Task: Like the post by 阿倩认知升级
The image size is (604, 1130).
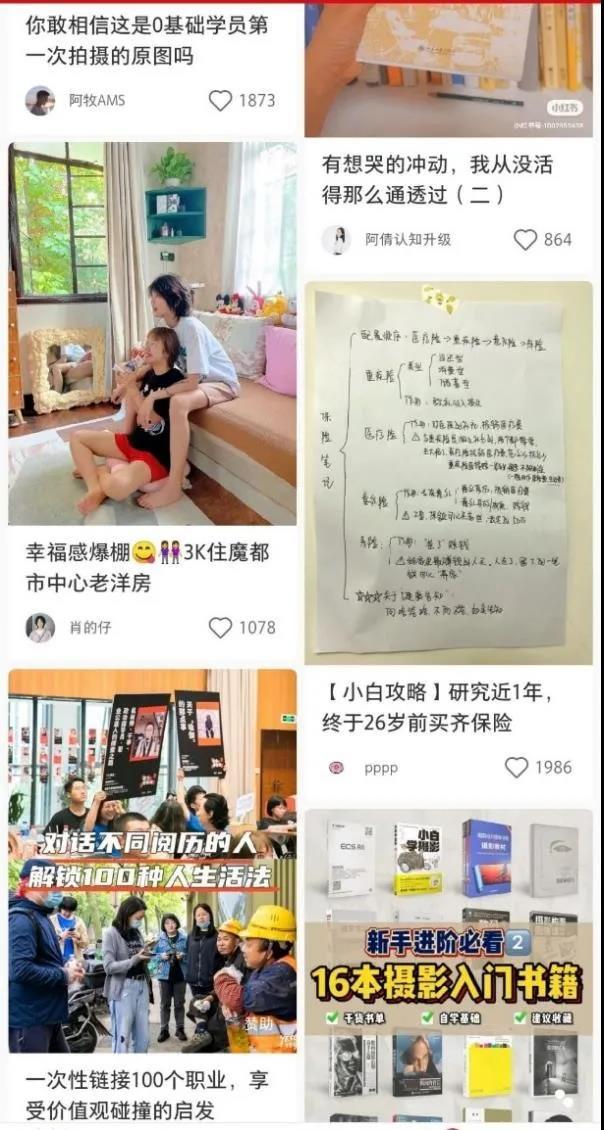Action: [525, 239]
